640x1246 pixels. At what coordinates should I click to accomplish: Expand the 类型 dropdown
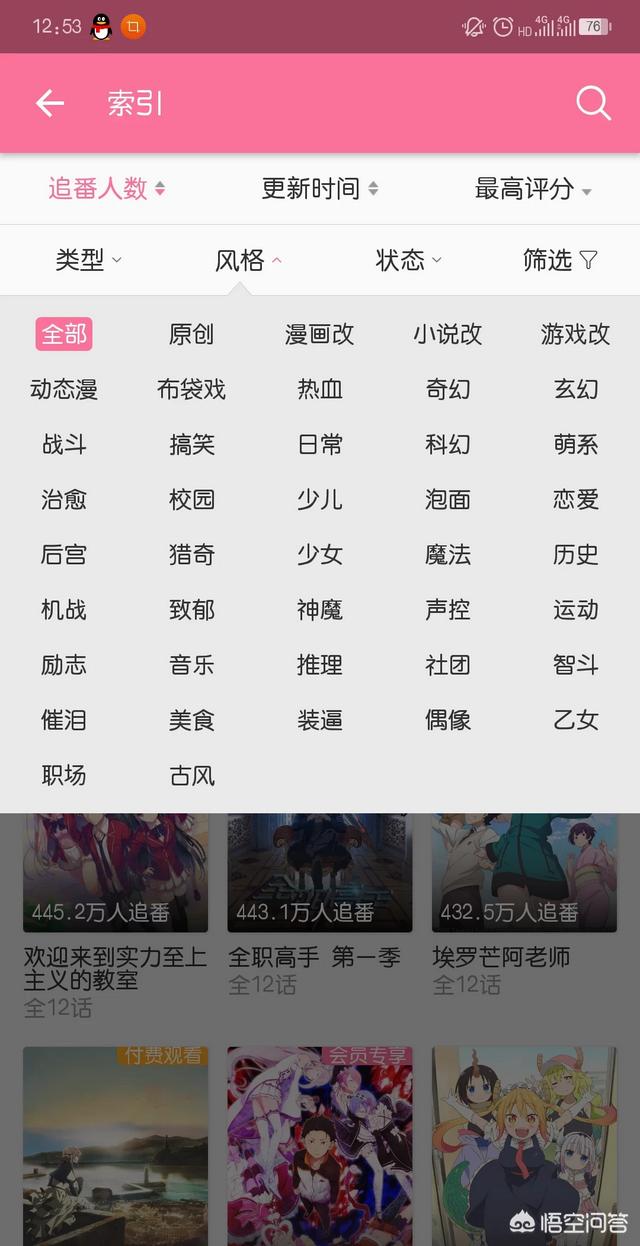tap(89, 261)
